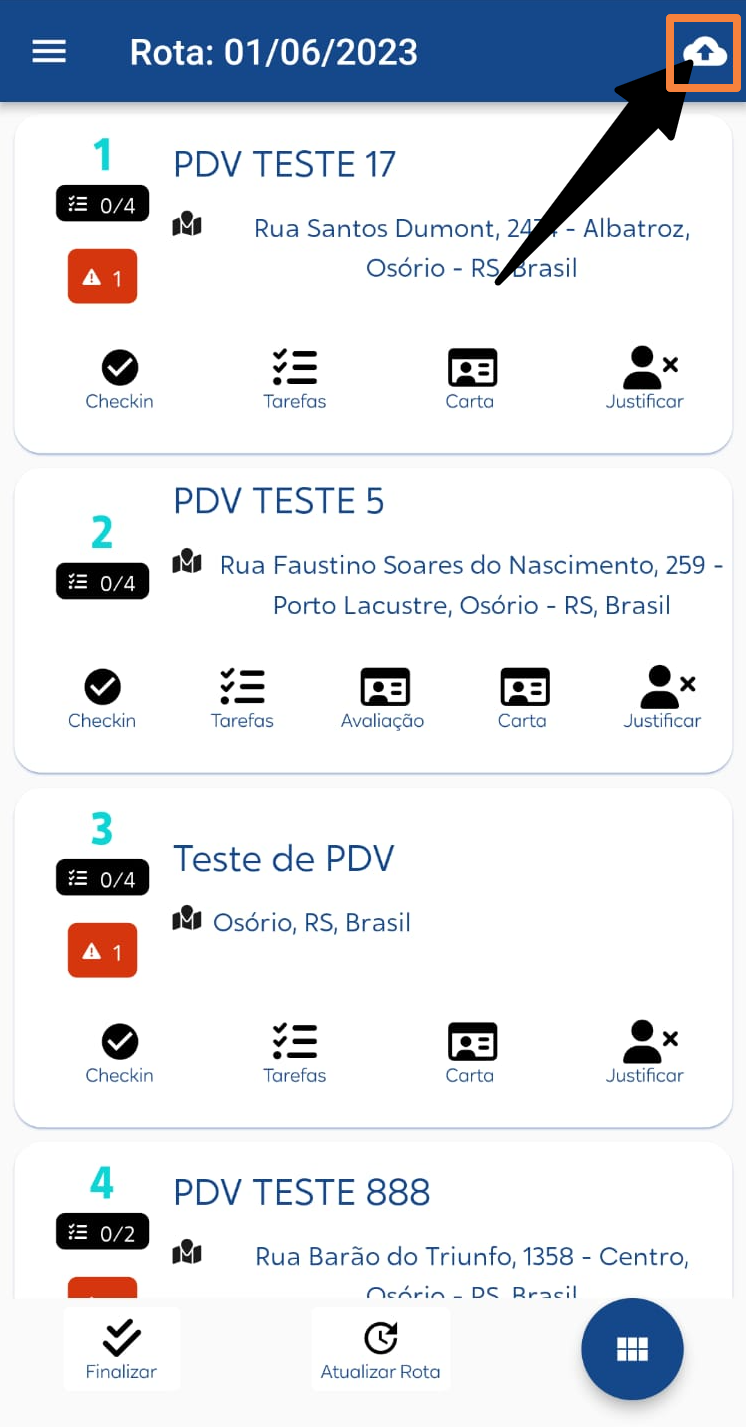
Task: Open the floating grid menu button
Action: pos(632,1349)
